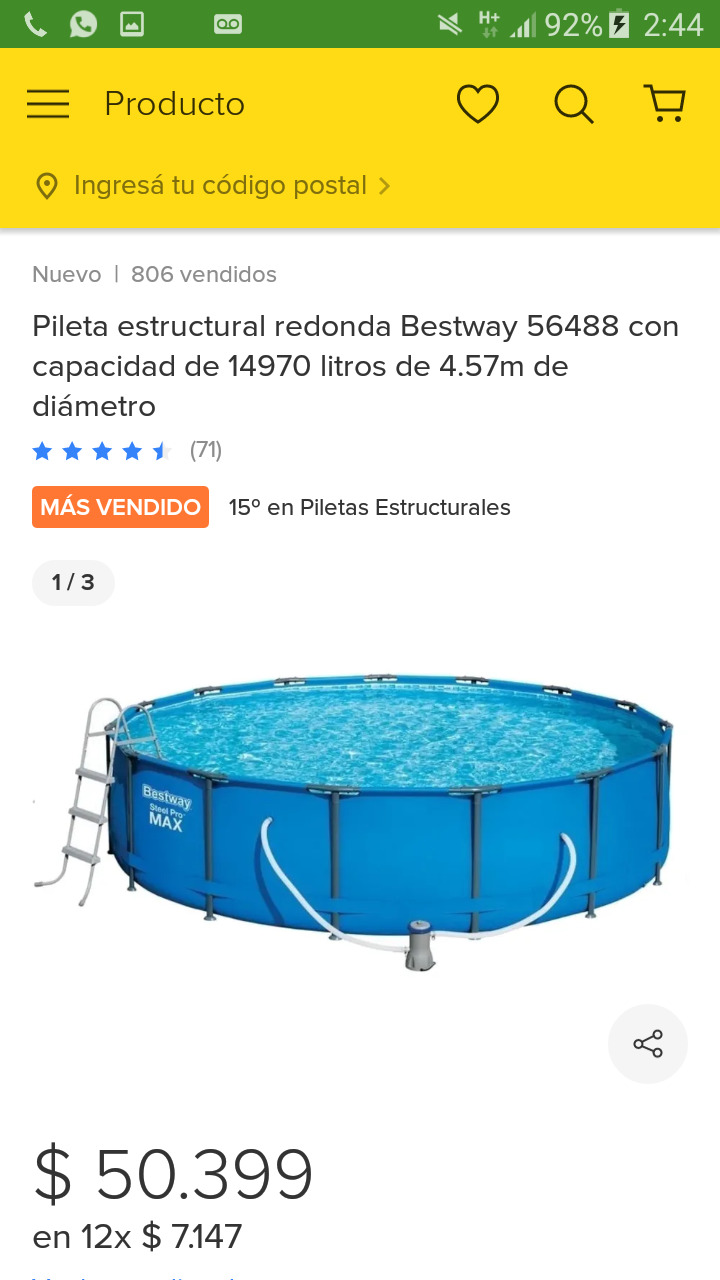The height and width of the screenshot is (1280, 720).
Task: Open 15º en Piletas Estructurales ranking
Action: click(x=369, y=508)
